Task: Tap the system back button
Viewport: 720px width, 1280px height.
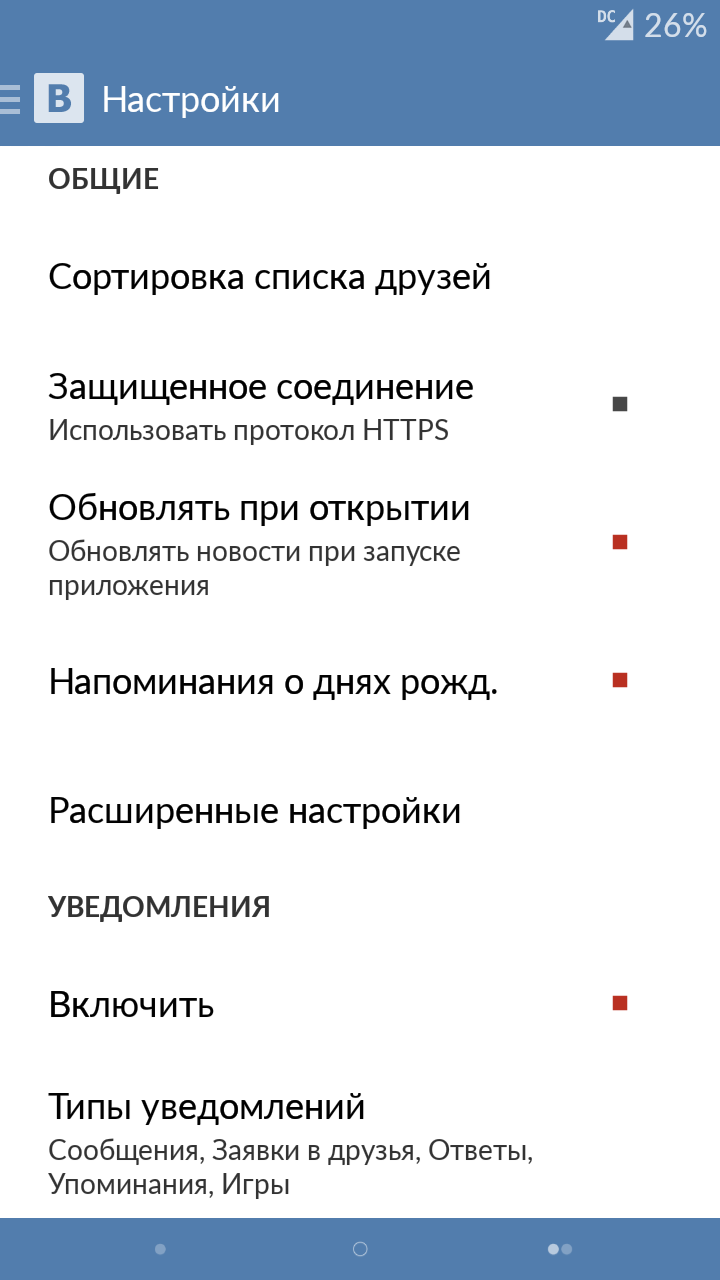Action: tap(160, 1249)
